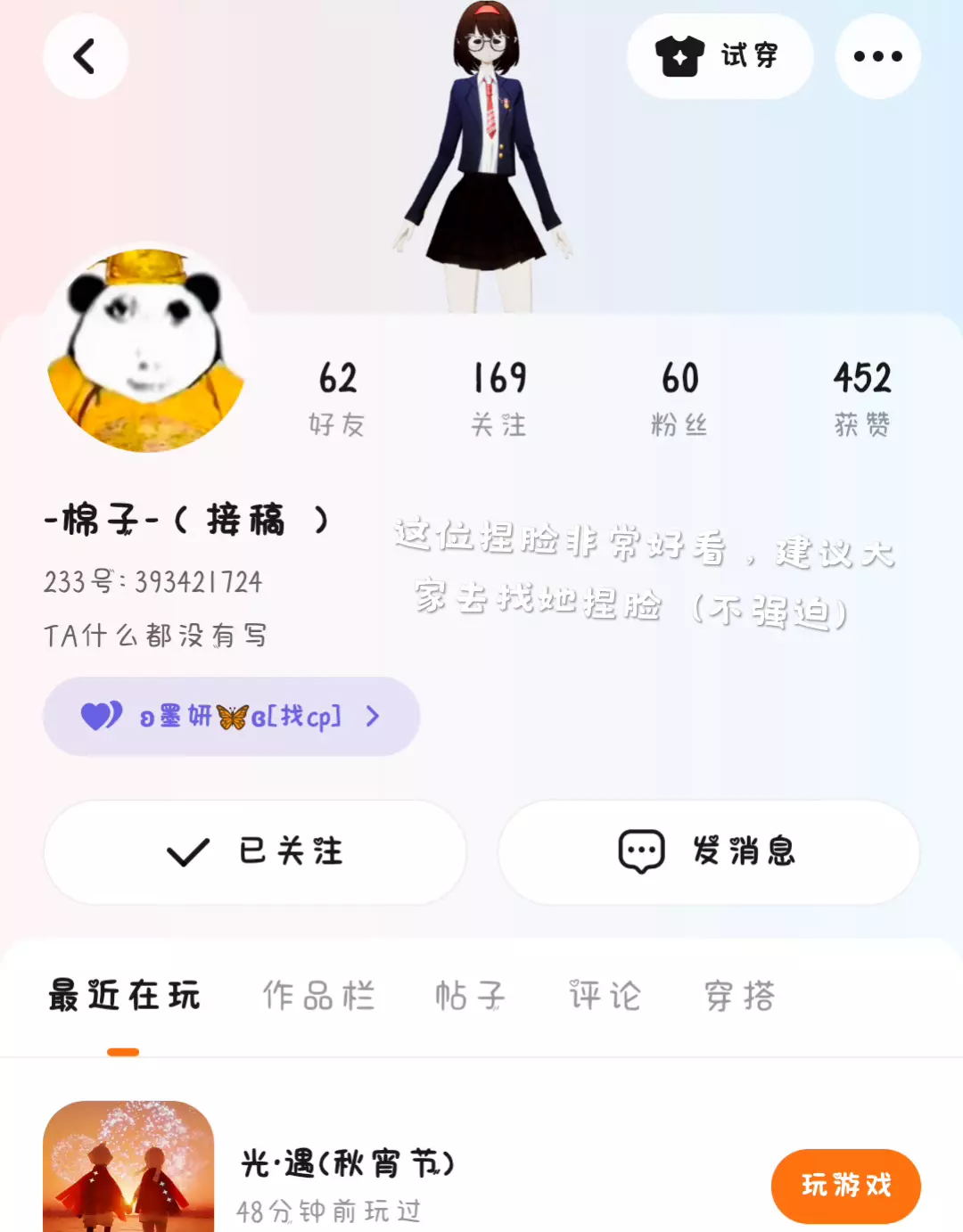Open the 60 粉丝 fans list
Screen dimensions: 963x1232
tap(679, 398)
